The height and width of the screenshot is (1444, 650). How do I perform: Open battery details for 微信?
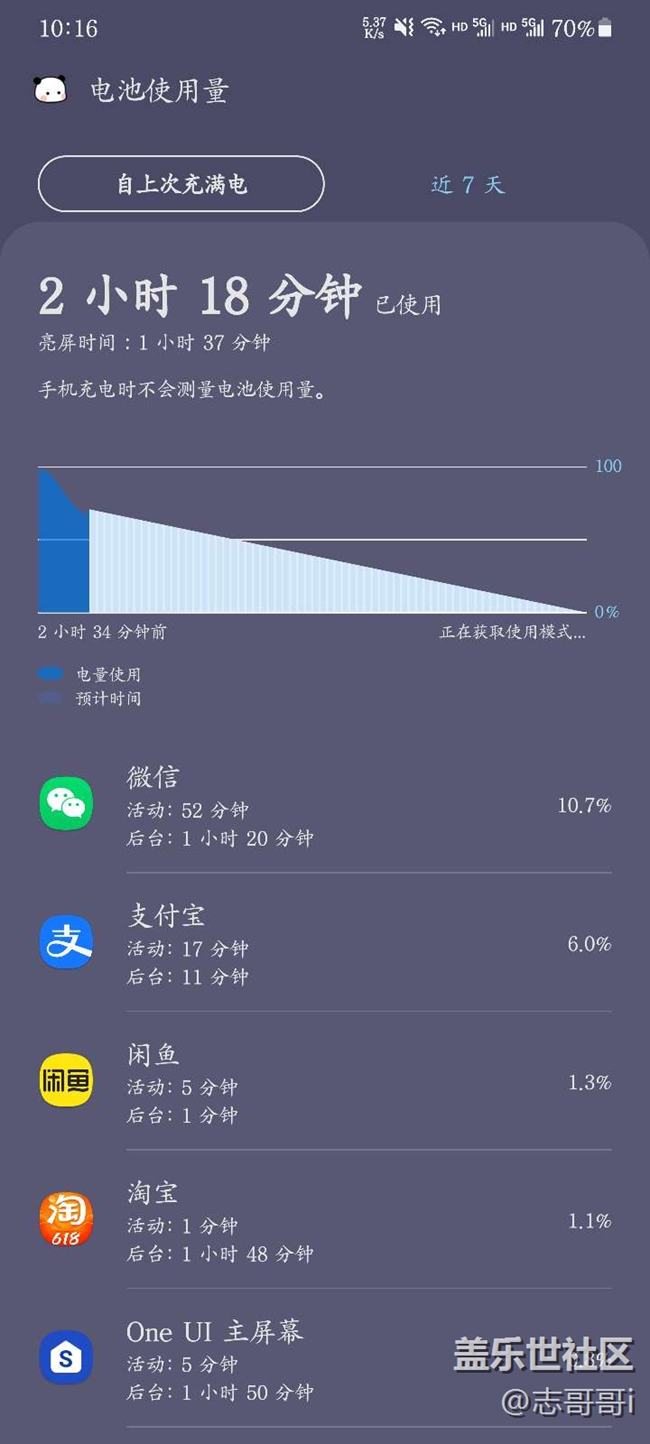(x=325, y=805)
